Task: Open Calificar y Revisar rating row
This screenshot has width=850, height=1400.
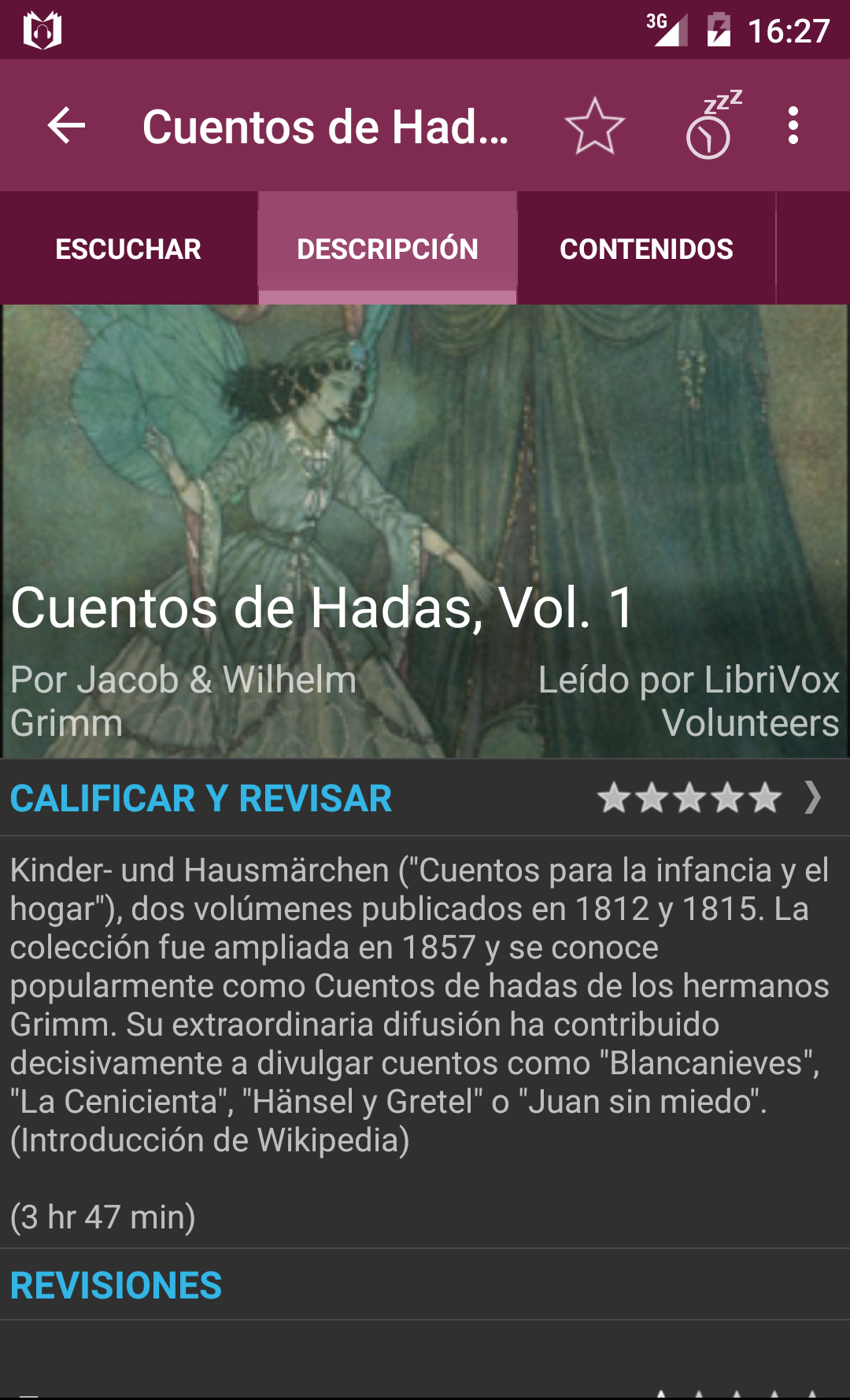Action: [x=425, y=798]
